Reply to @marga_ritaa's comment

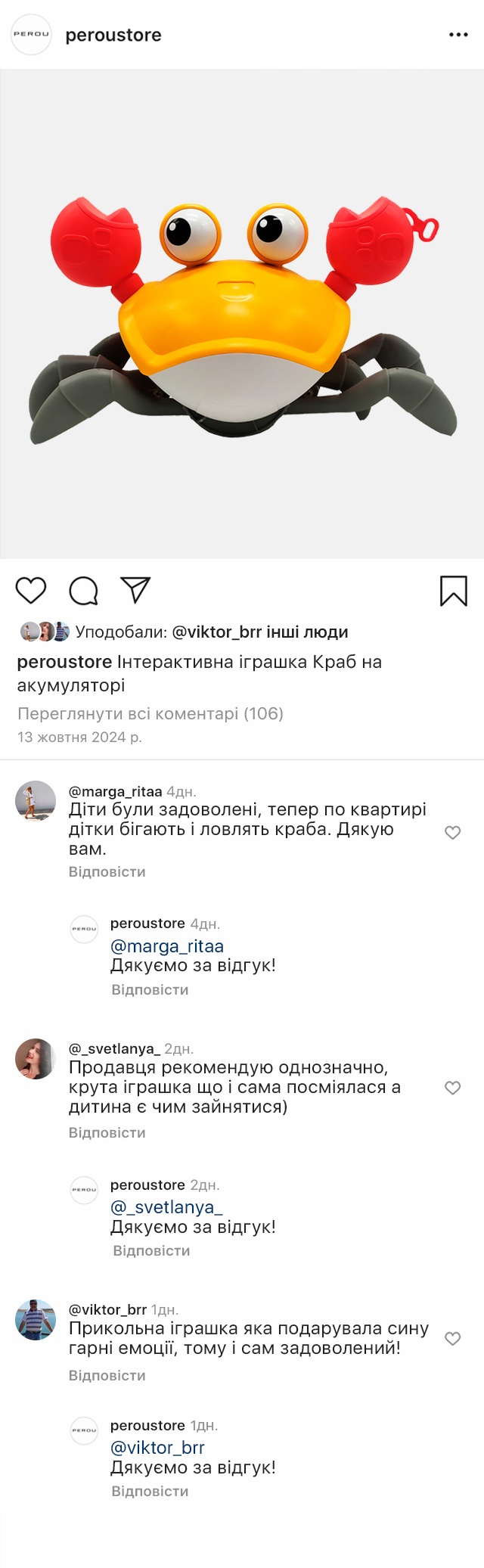(107, 871)
